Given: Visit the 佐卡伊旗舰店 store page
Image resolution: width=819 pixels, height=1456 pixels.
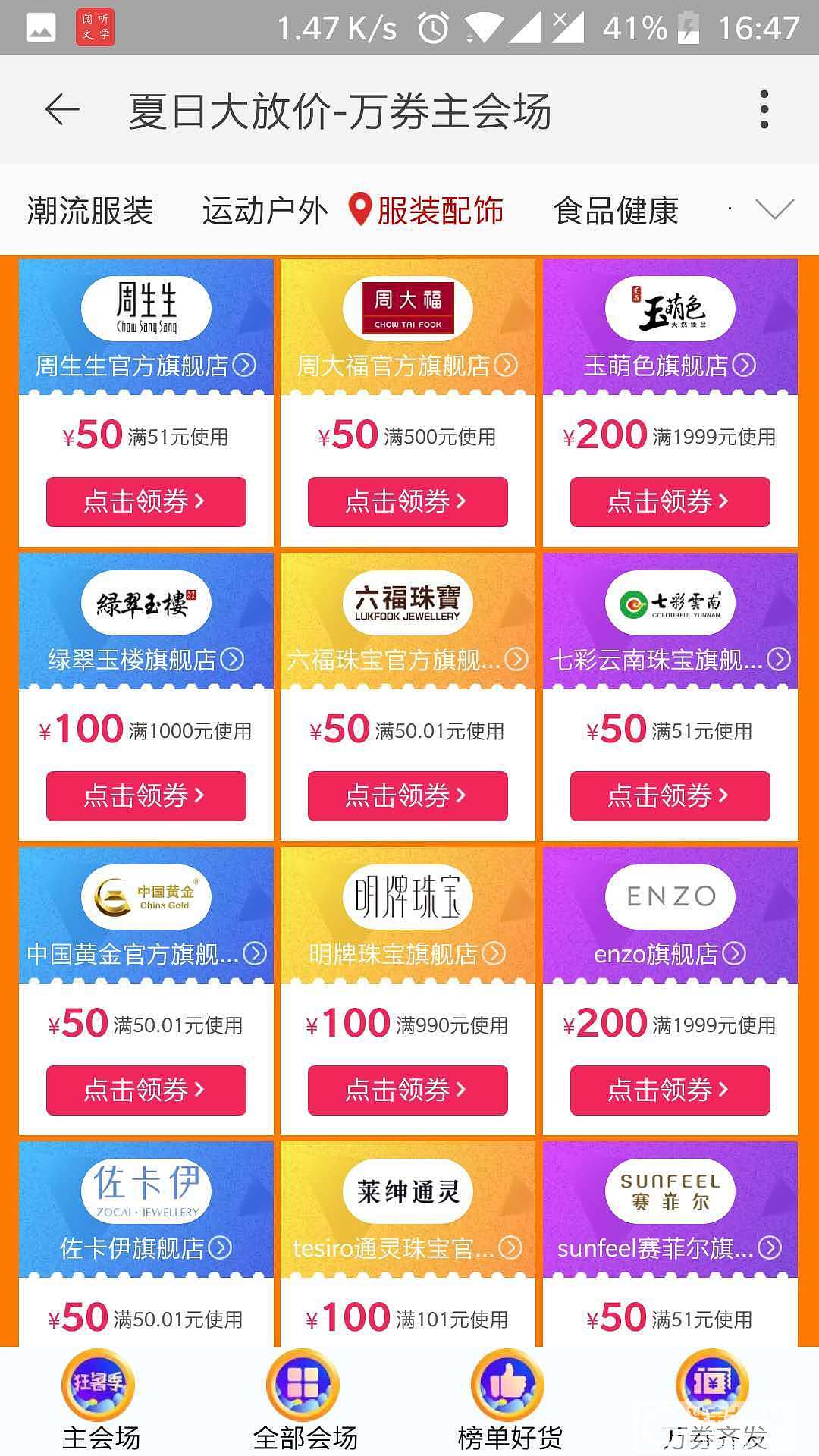Looking at the screenshot, I should coord(146,1247).
